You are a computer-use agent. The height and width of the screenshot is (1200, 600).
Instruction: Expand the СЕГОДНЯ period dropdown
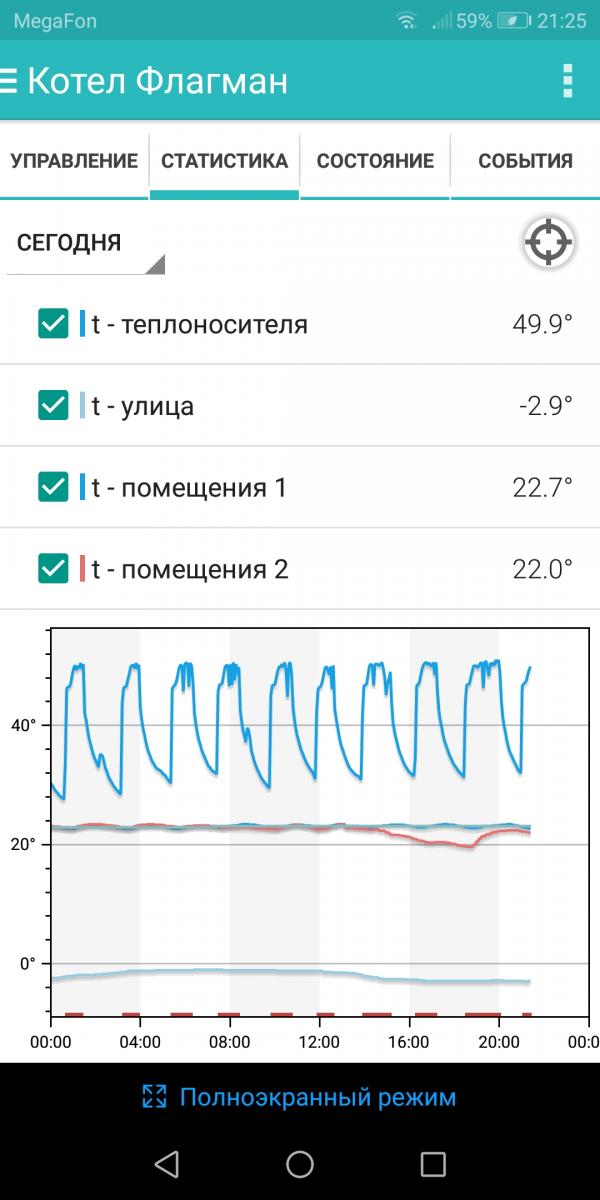[85, 244]
